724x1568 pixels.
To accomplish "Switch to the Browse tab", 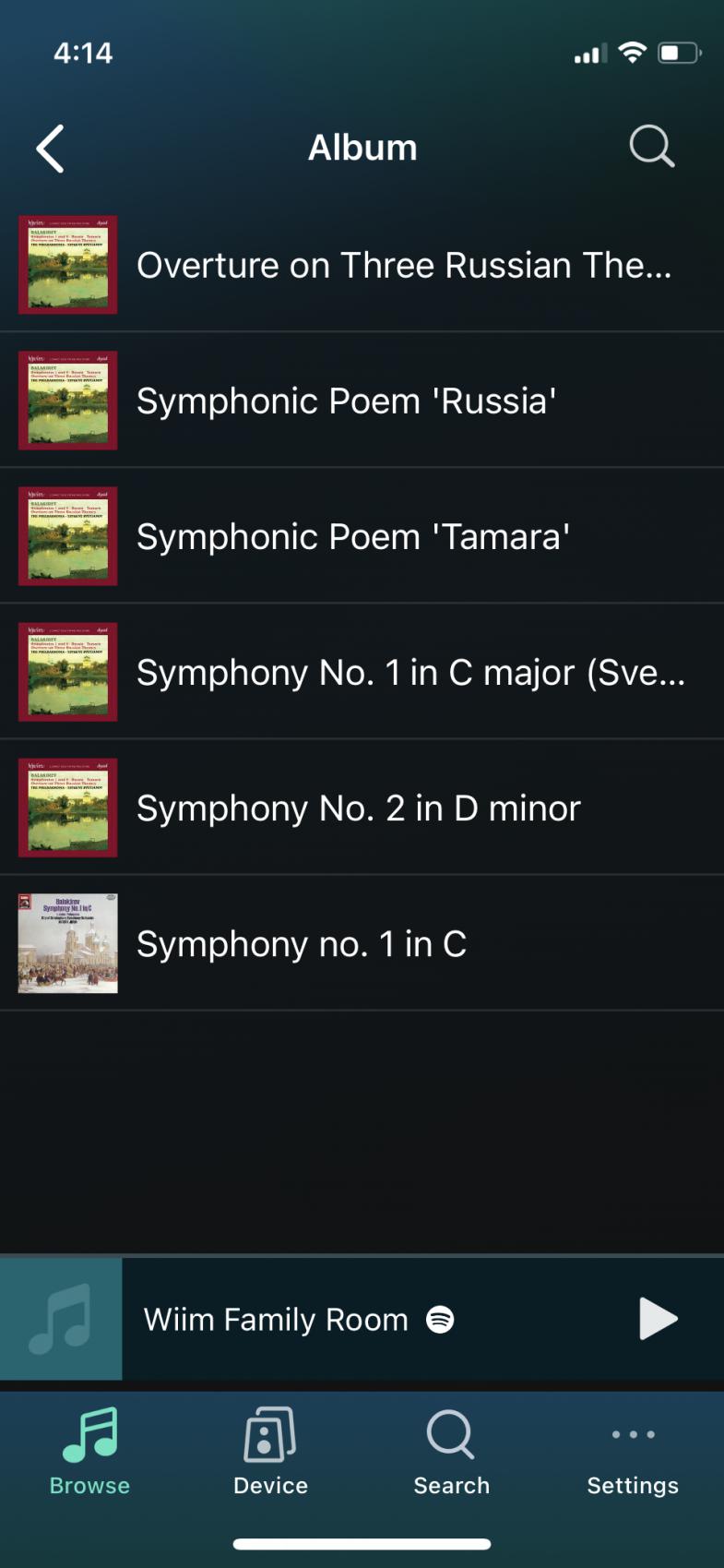I will (x=89, y=1451).
